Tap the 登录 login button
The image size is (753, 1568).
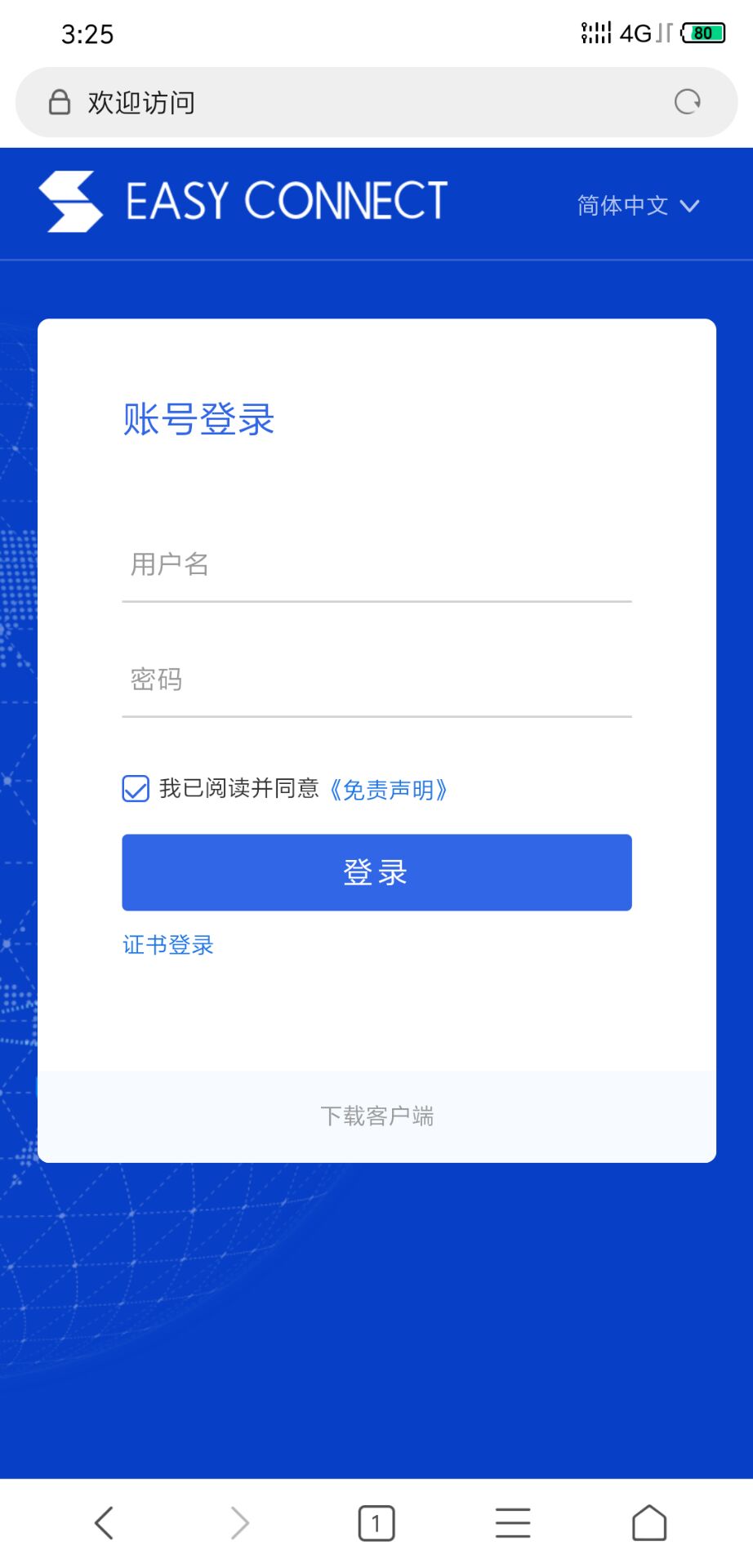click(376, 872)
